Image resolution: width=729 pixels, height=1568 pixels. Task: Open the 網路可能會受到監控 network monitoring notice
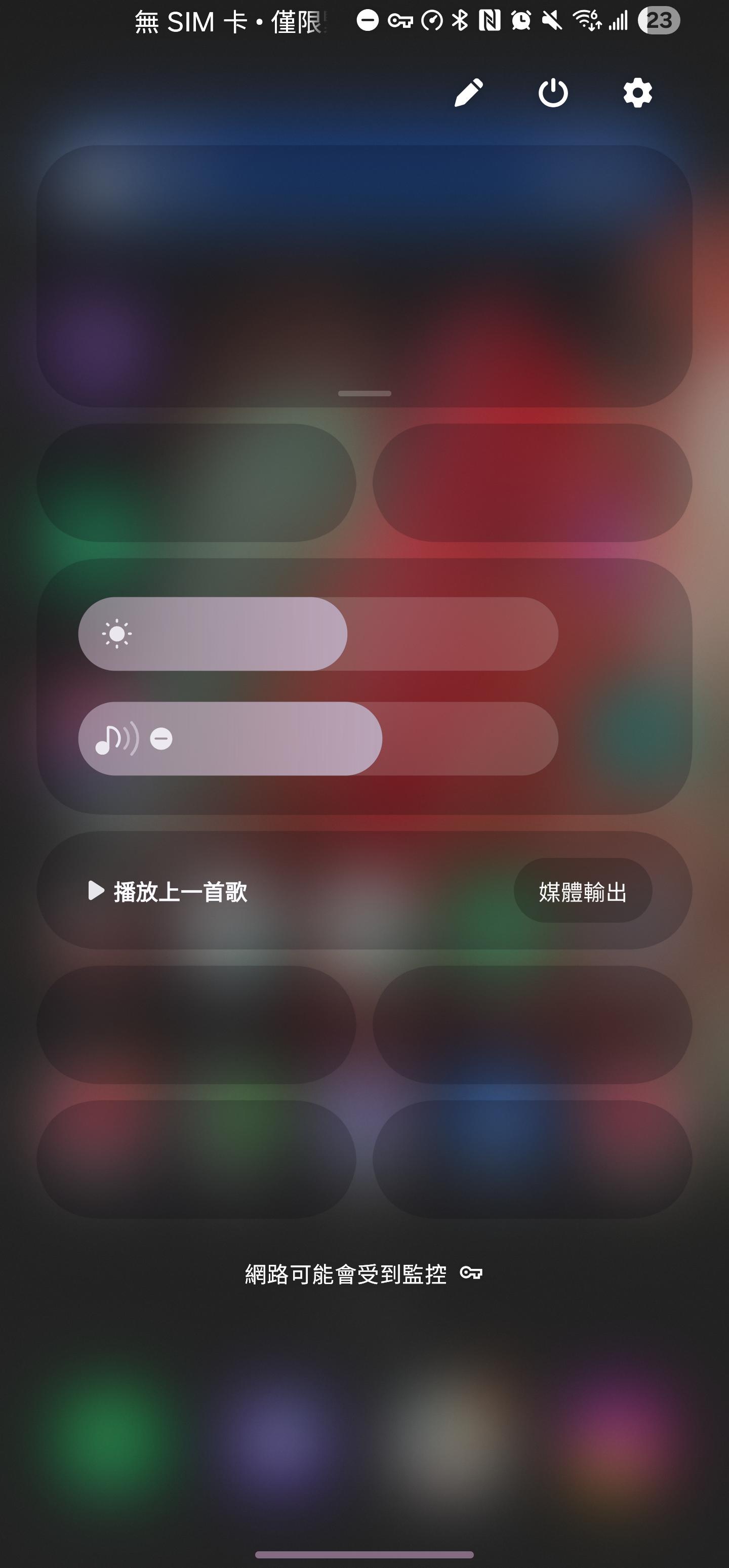363,1273
